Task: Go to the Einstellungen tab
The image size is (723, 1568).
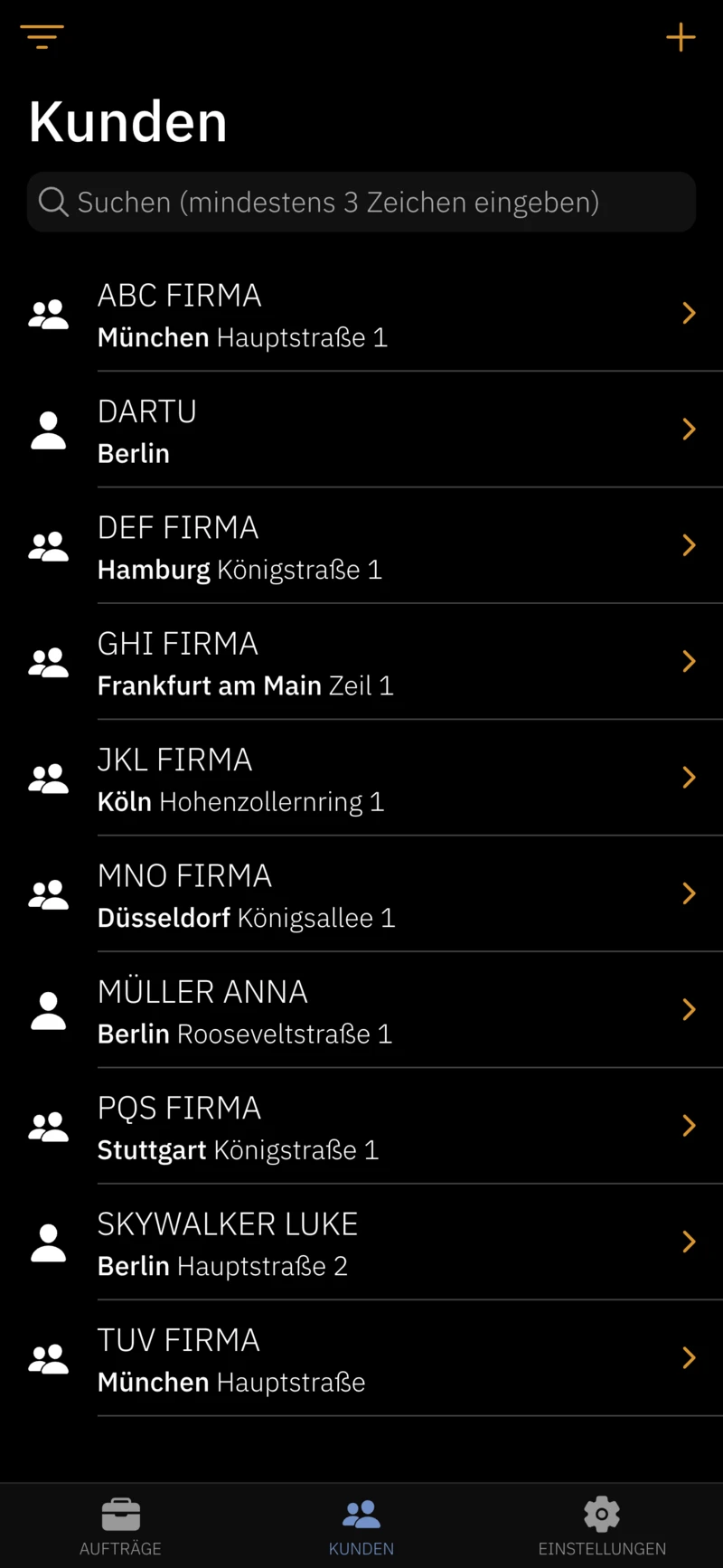Action: 602,1526
